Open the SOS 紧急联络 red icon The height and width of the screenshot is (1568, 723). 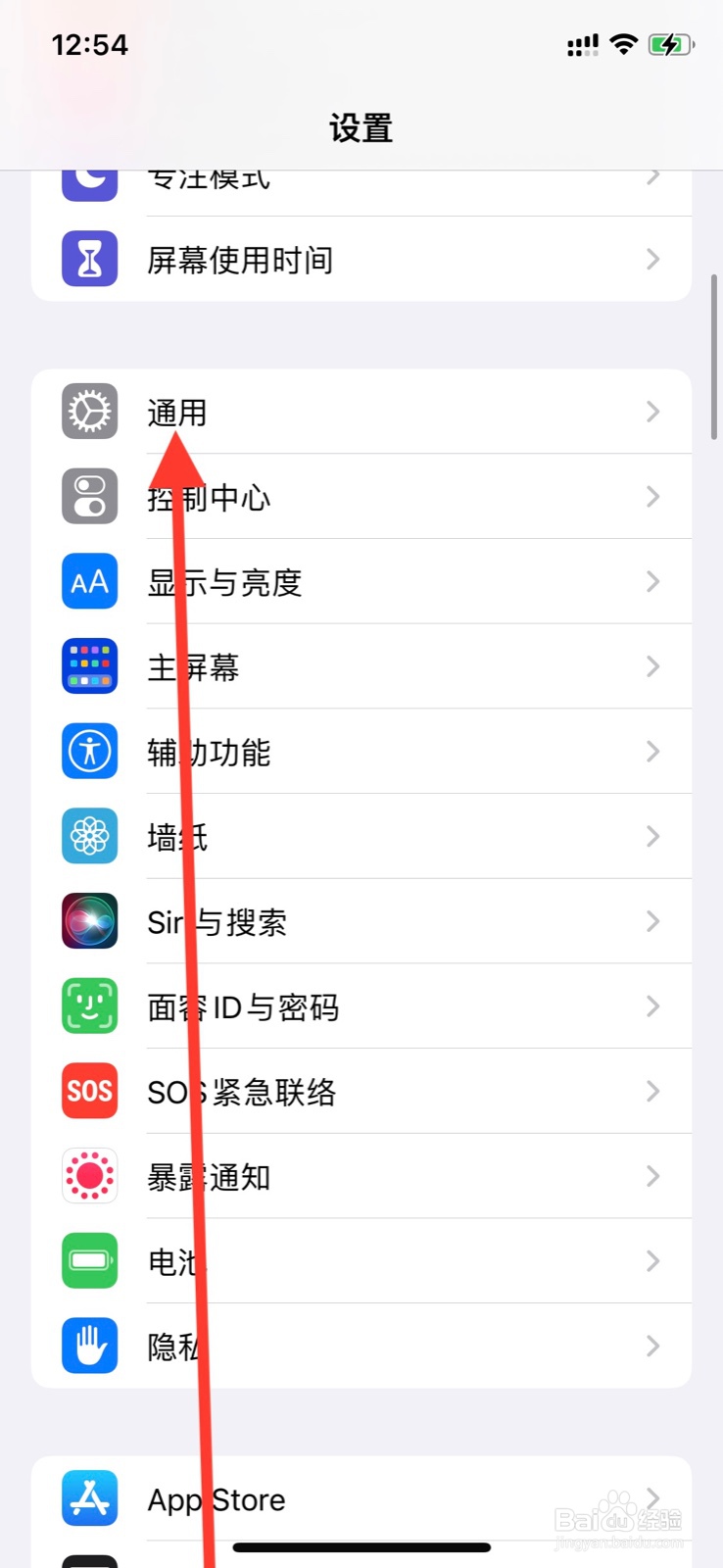click(x=89, y=1091)
